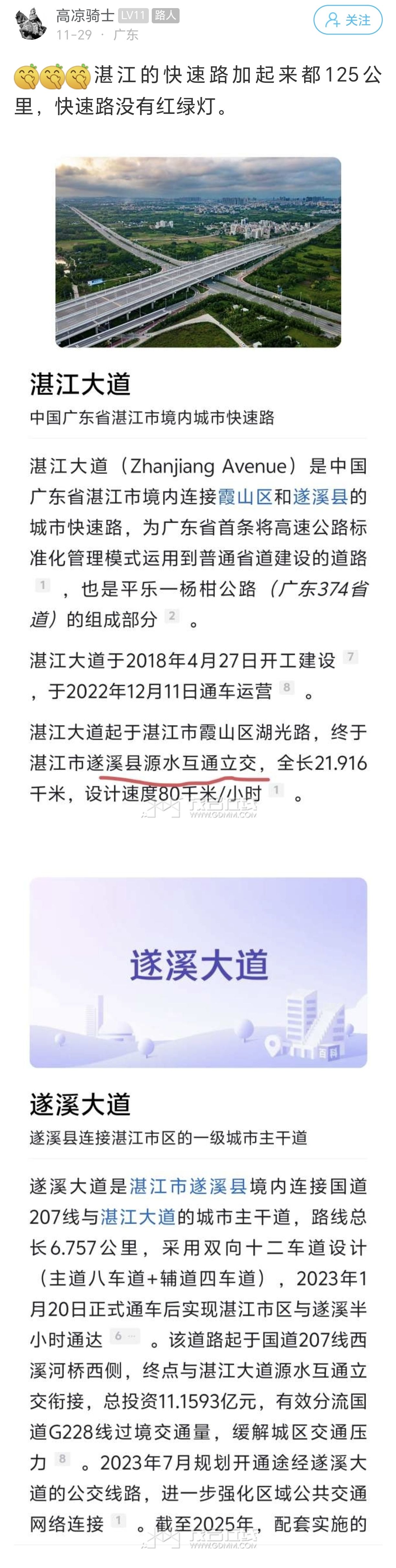Follow user 高凉骑士
This screenshot has height=1568, width=396.
tap(347, 21)
